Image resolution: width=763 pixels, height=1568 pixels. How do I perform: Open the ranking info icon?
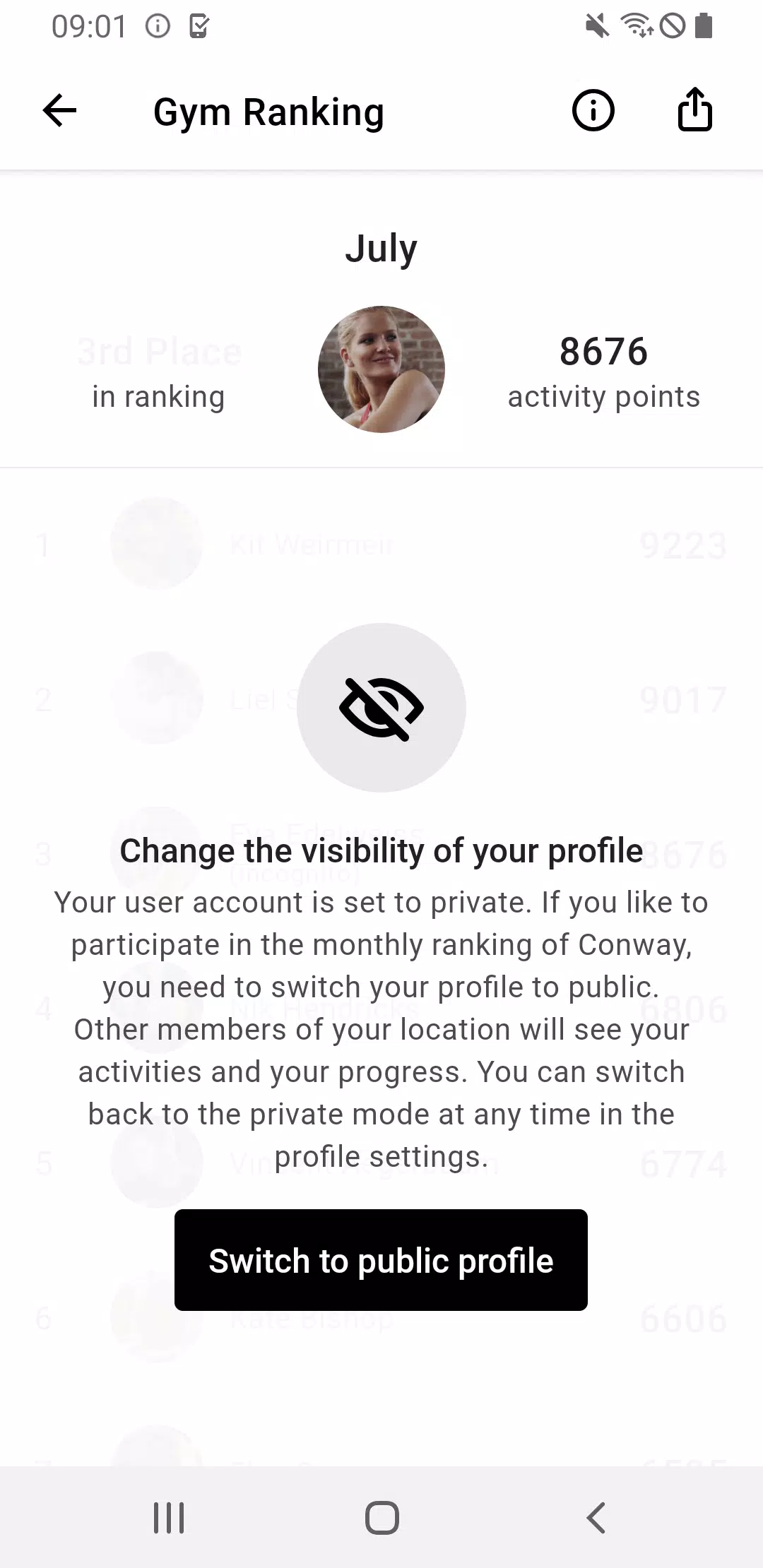(x=593, y=111)
